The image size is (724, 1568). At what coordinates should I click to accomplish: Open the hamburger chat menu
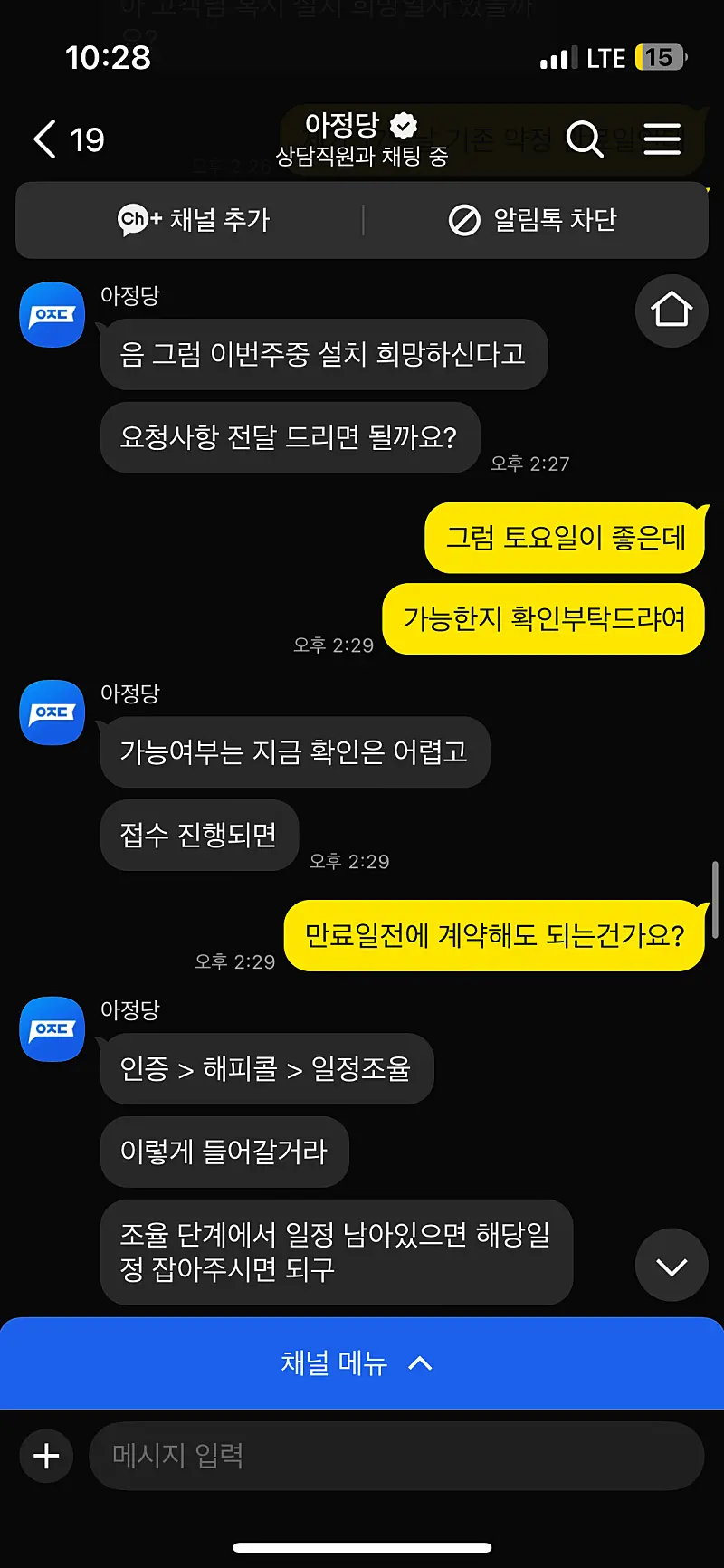tap(662, 139)
